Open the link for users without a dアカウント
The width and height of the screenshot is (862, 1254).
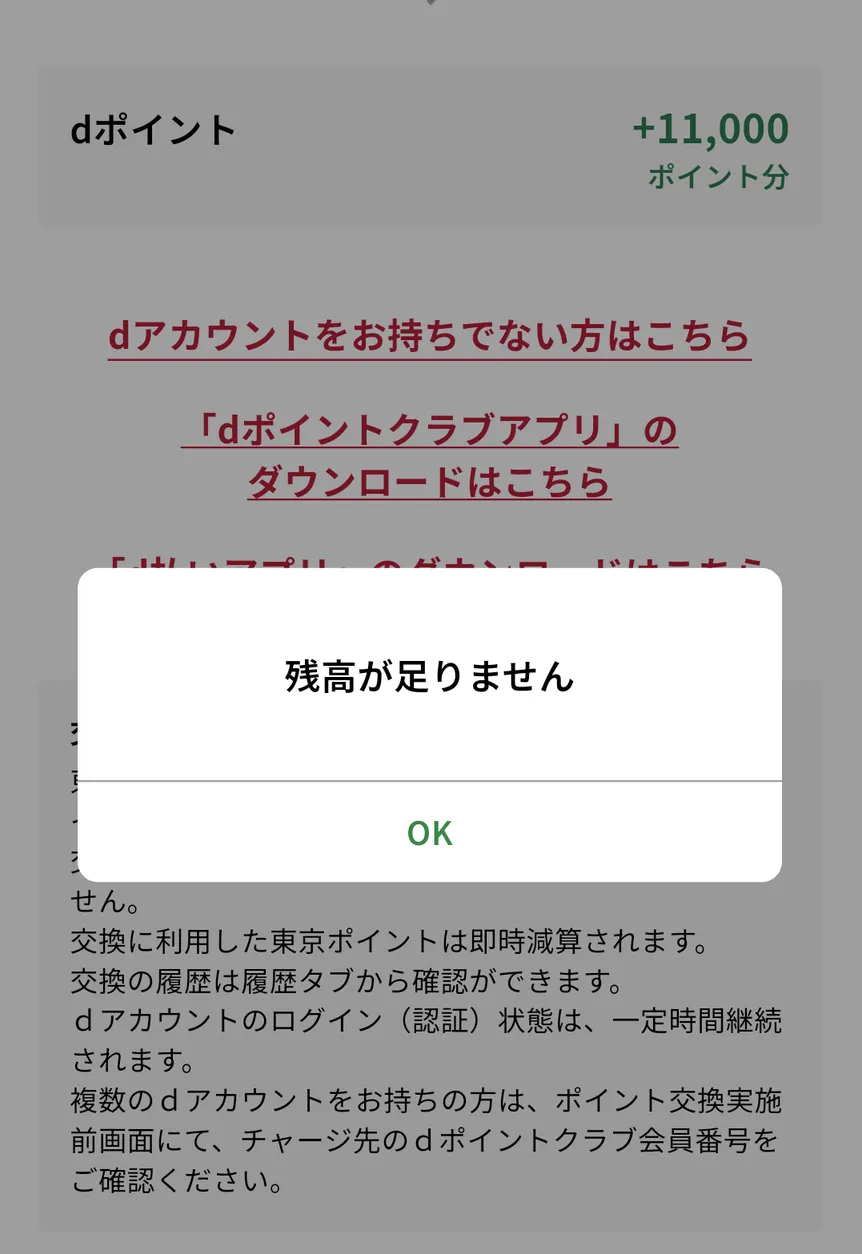tap(429, 336)
